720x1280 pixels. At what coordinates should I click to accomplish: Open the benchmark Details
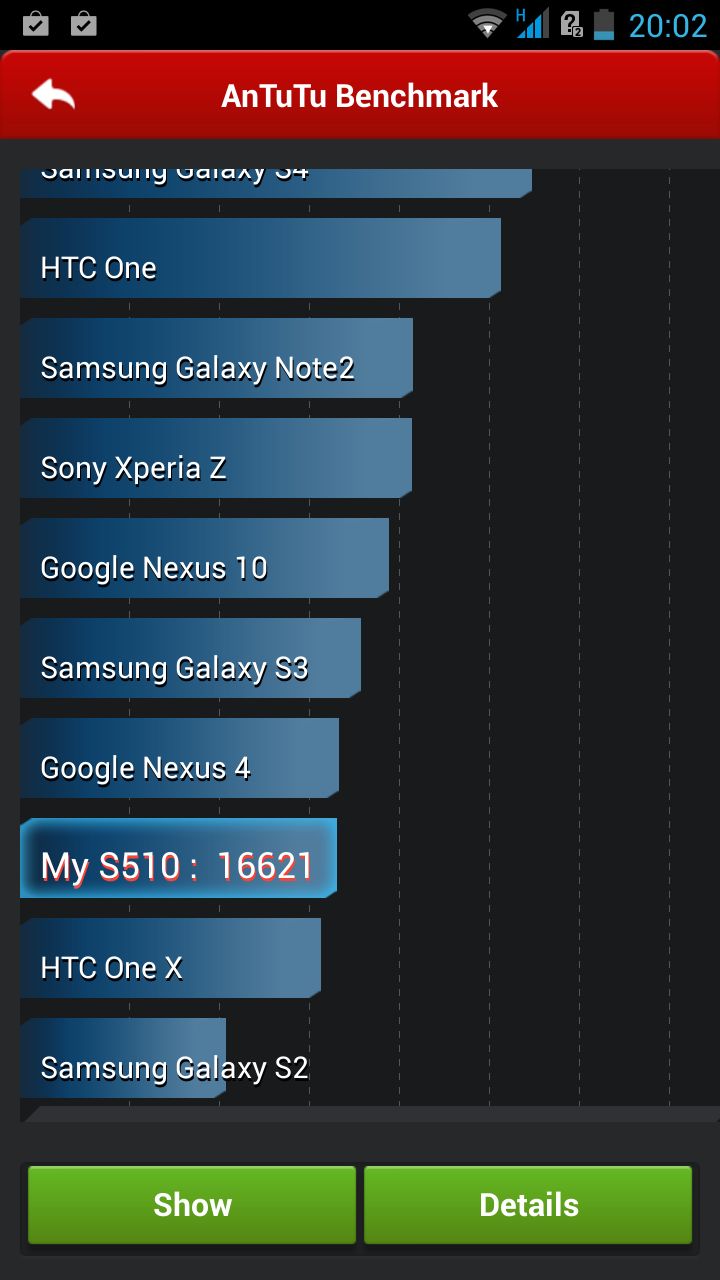point(528,1205)
